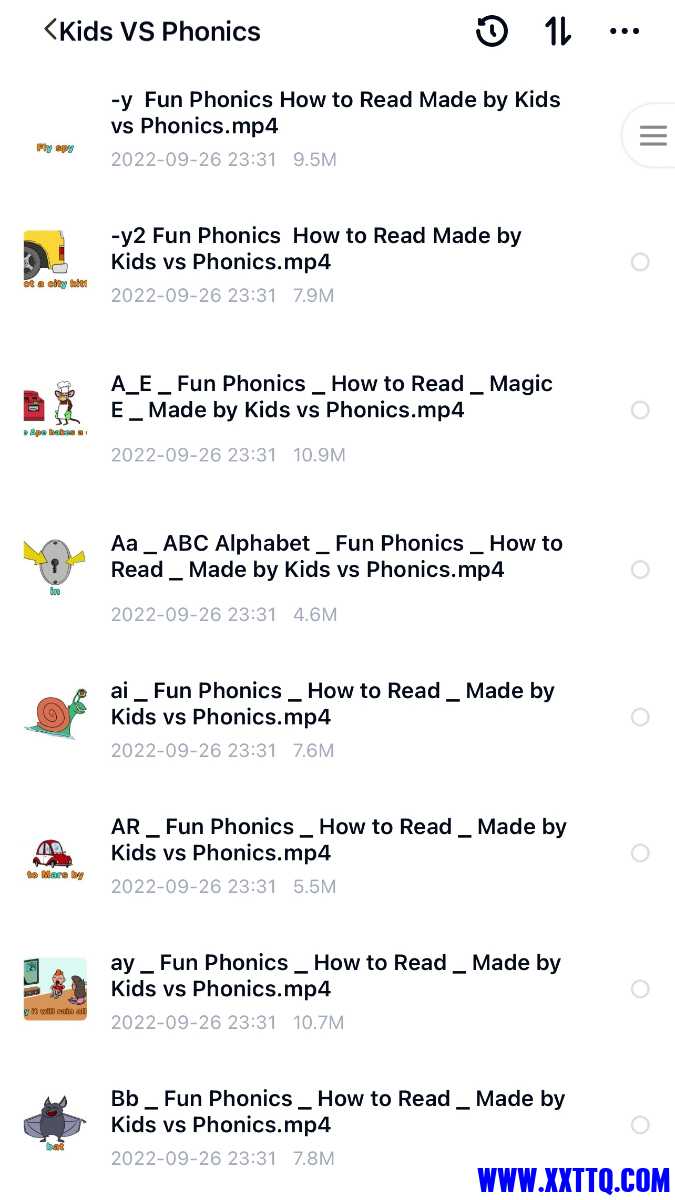Open the -y Fun Phonics 9.5M video
675x1200 pixels.
[335, 113]
